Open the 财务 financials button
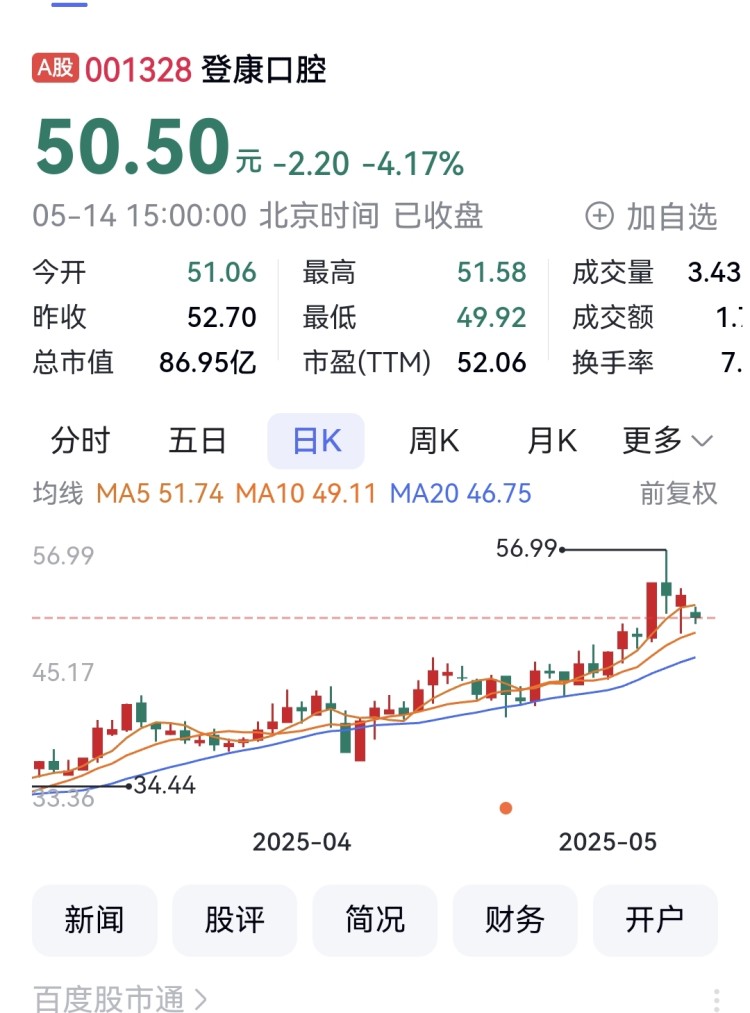750x1013 pixels. pyautogui.click(x=515, y=921)
